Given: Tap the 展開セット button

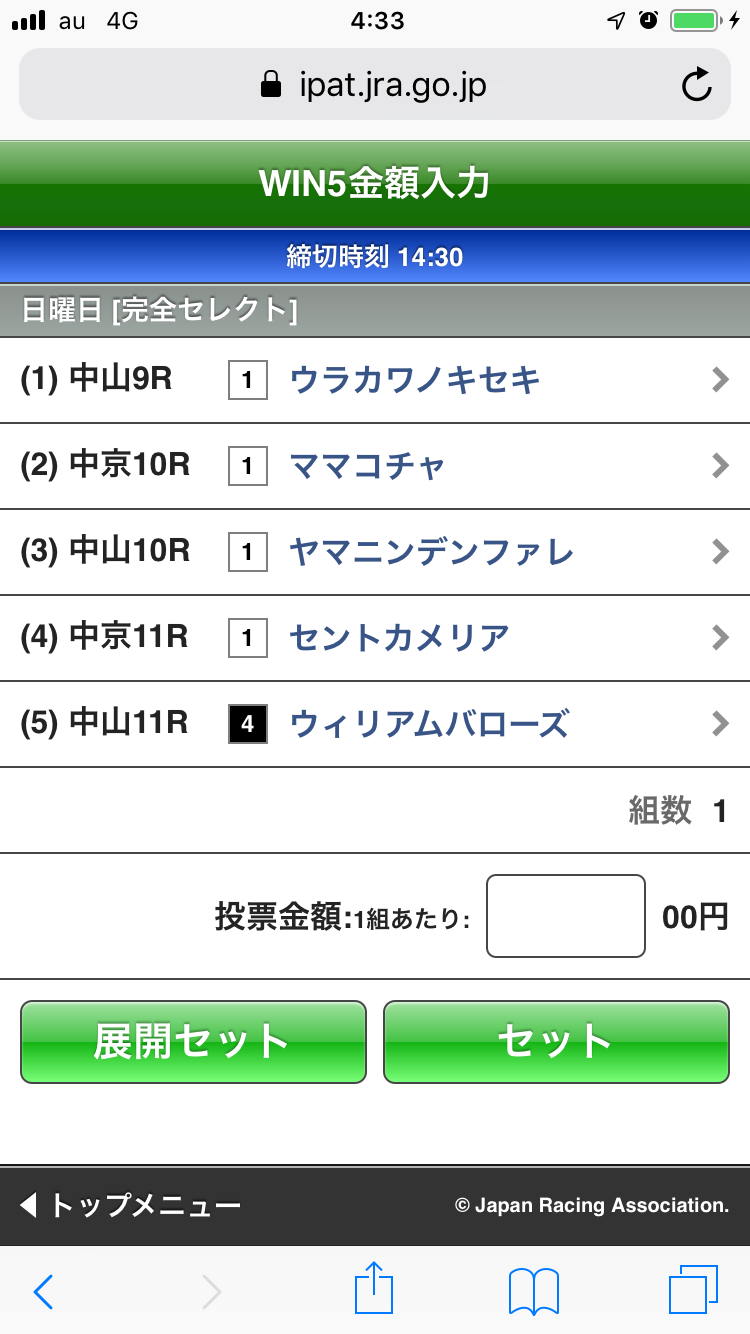Looking at the screenshot, I should tap(193, 1042).
